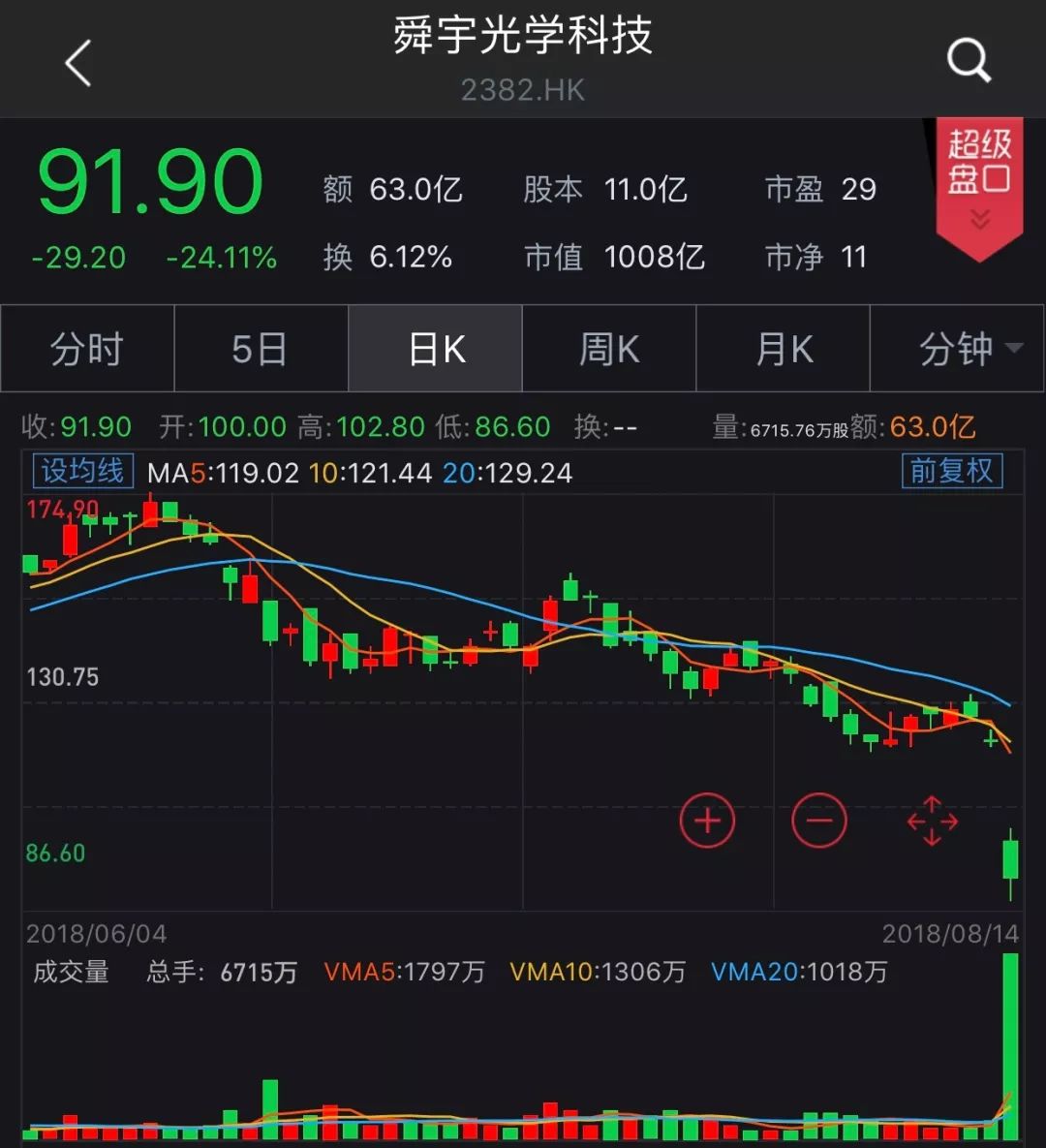Change the 前复权 adjustment mode
The image size is (1046, 1148).
951,471
